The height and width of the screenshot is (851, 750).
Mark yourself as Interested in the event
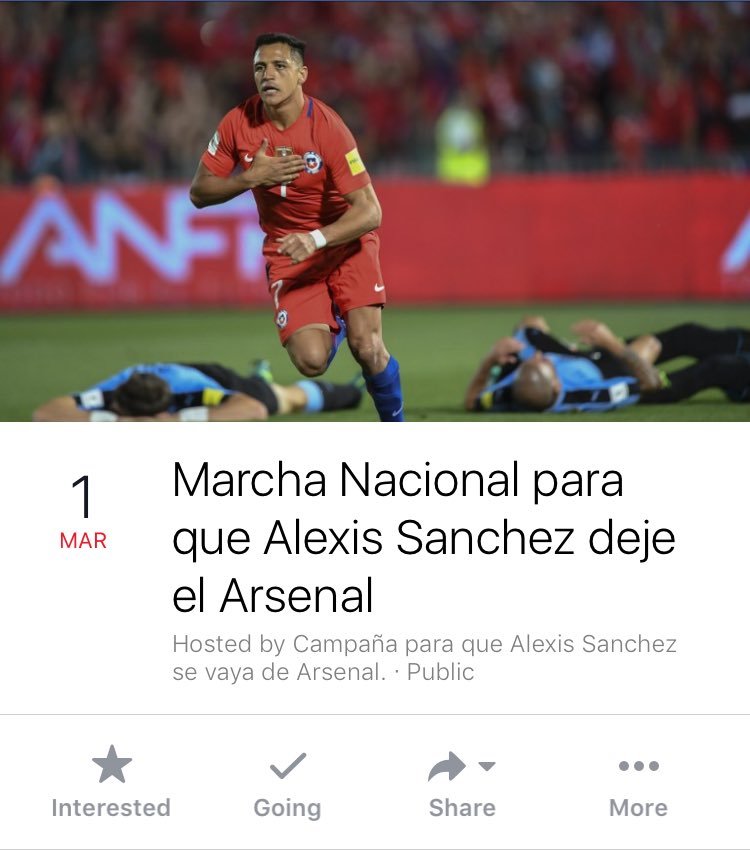point(111,783)
